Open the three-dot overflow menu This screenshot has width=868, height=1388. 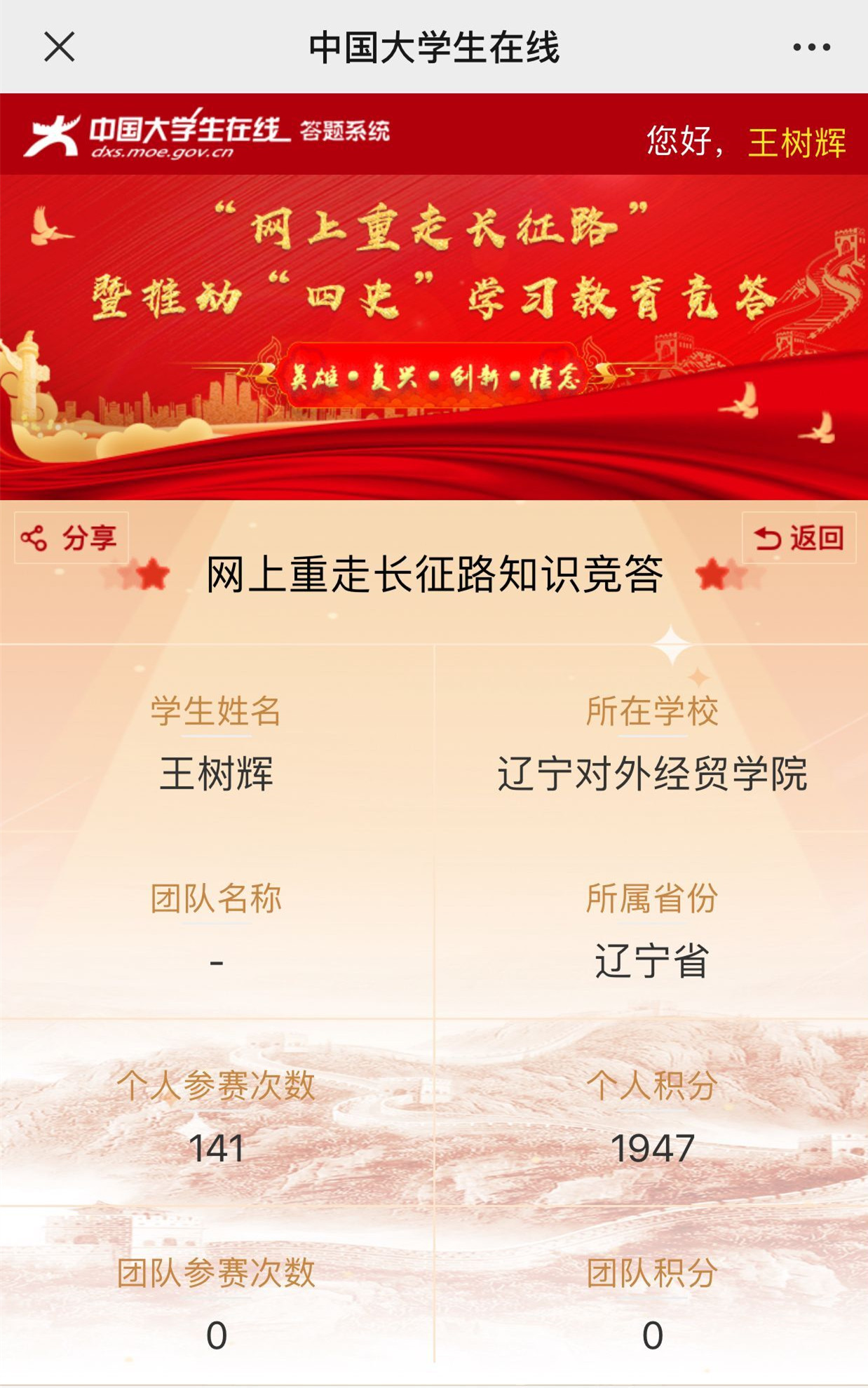click(x=811, y=48)
